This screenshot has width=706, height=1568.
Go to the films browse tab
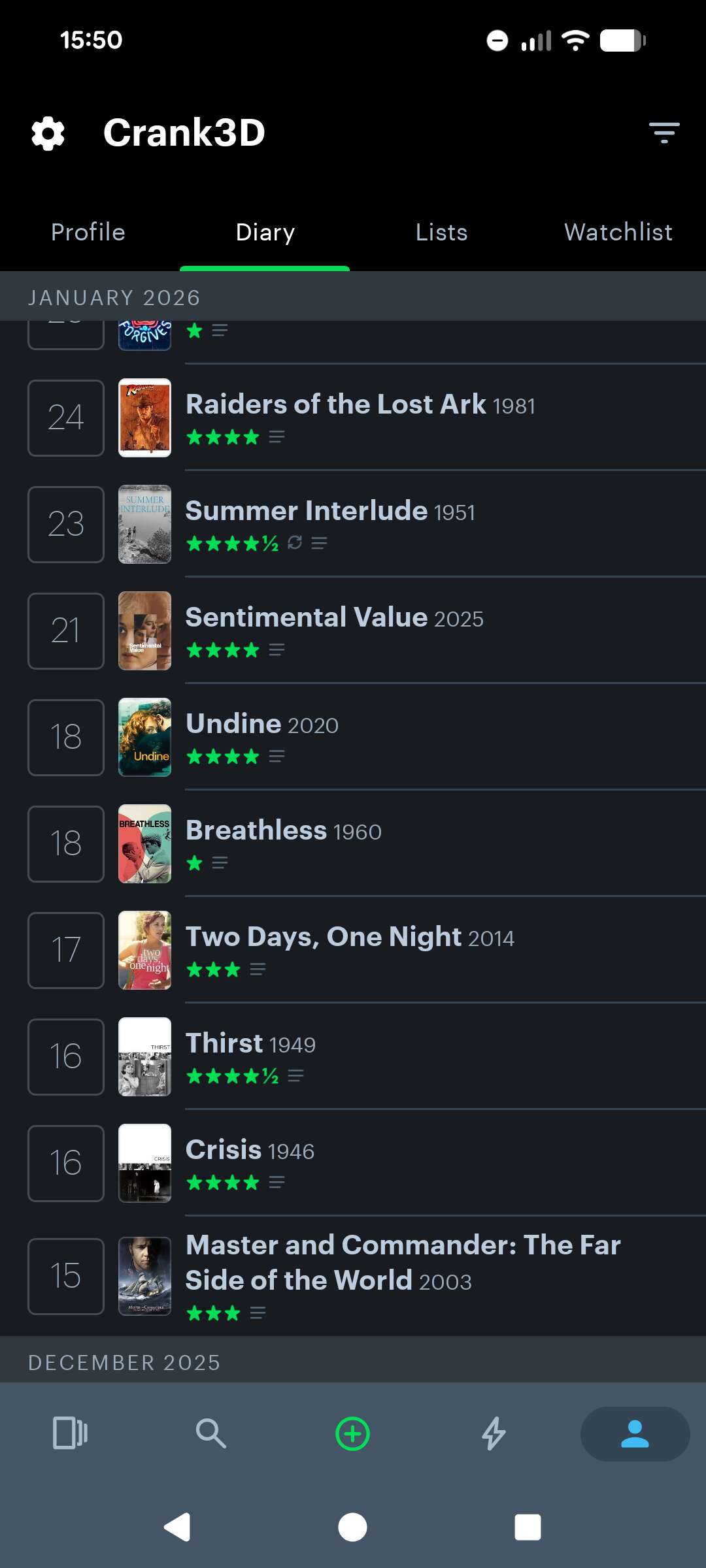click(x=70, y=1433)
